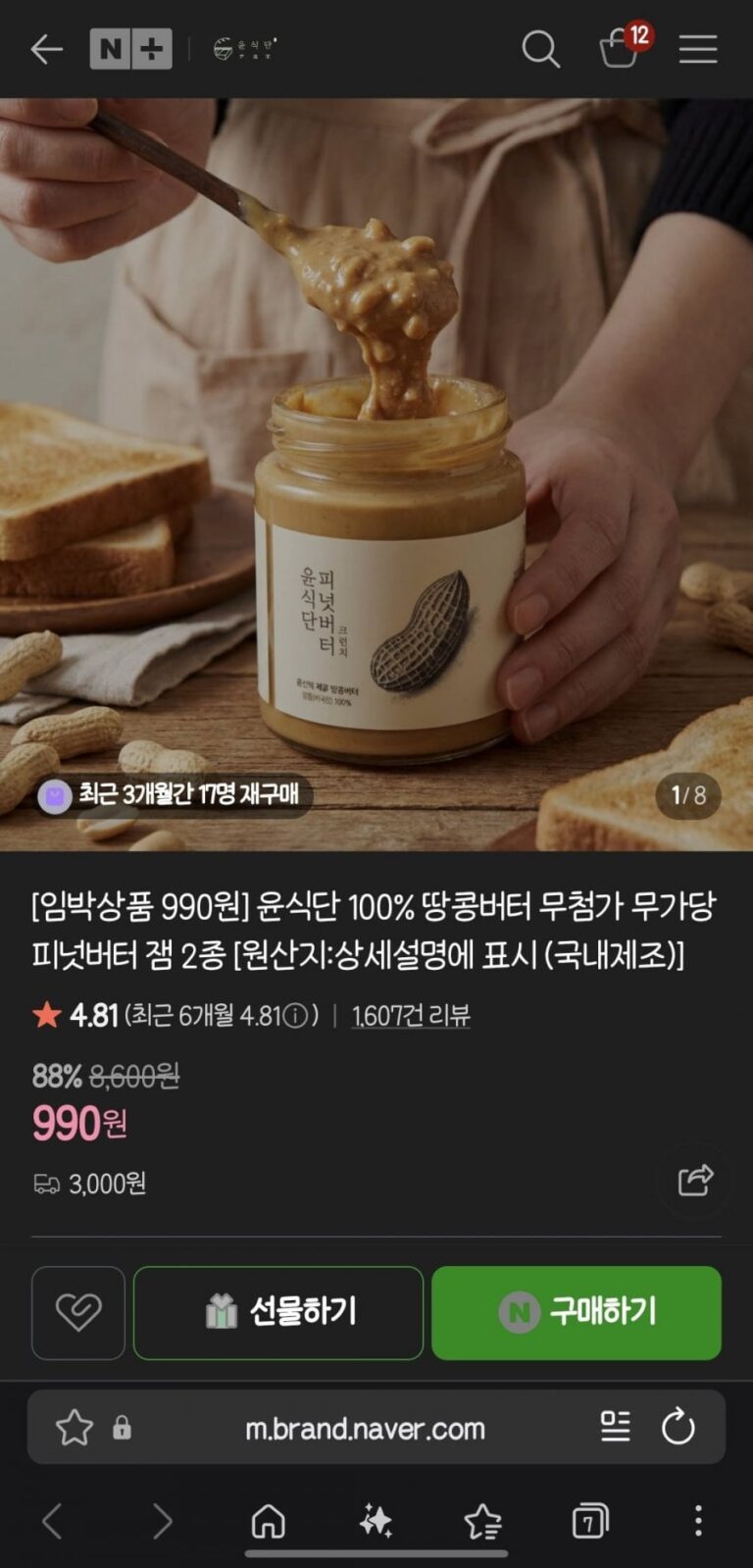Open browser more options menu
The image size is (753, 1568).
point(698,1521)
